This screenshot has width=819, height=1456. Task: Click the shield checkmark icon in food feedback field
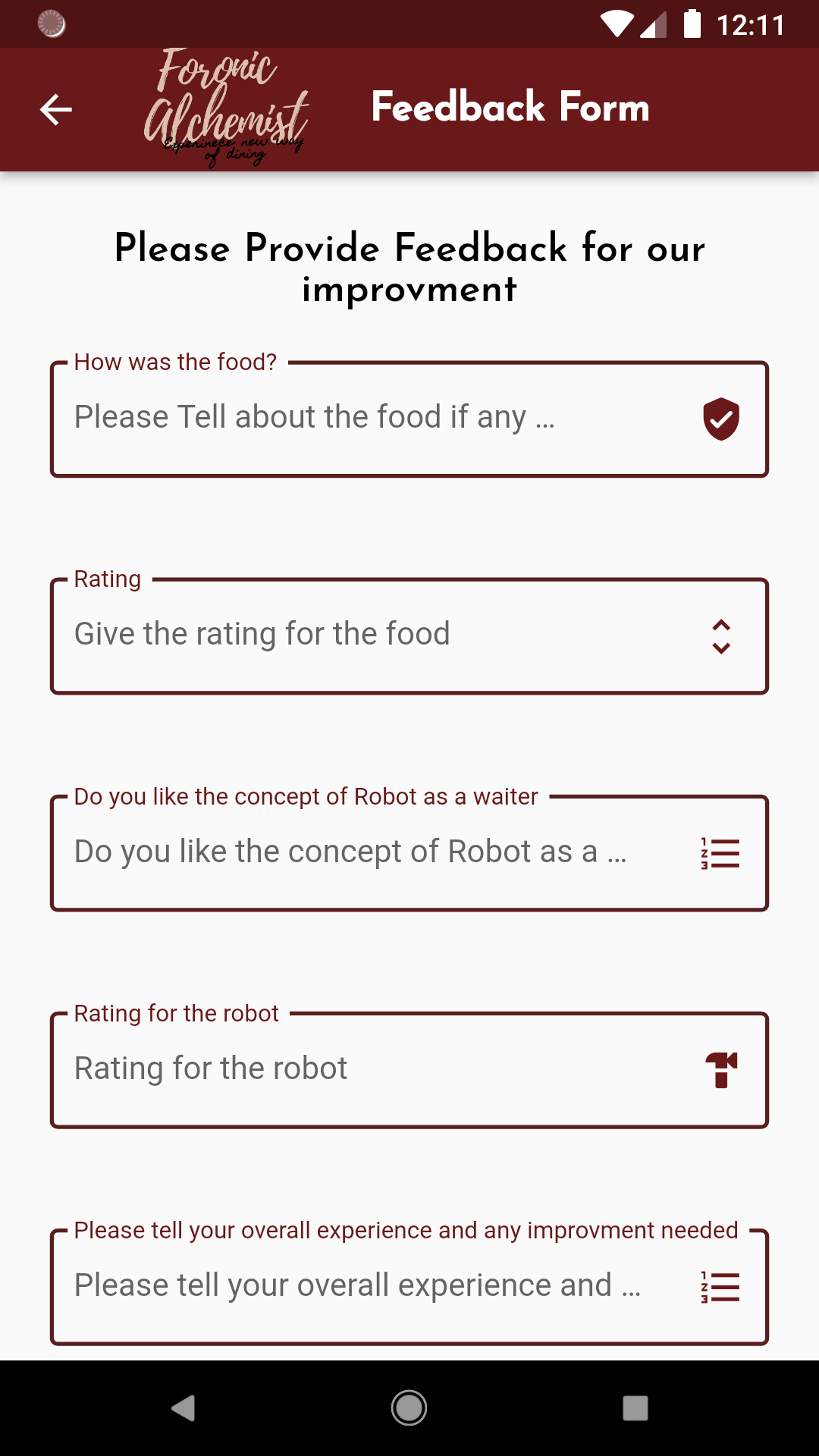coord(719,418)
